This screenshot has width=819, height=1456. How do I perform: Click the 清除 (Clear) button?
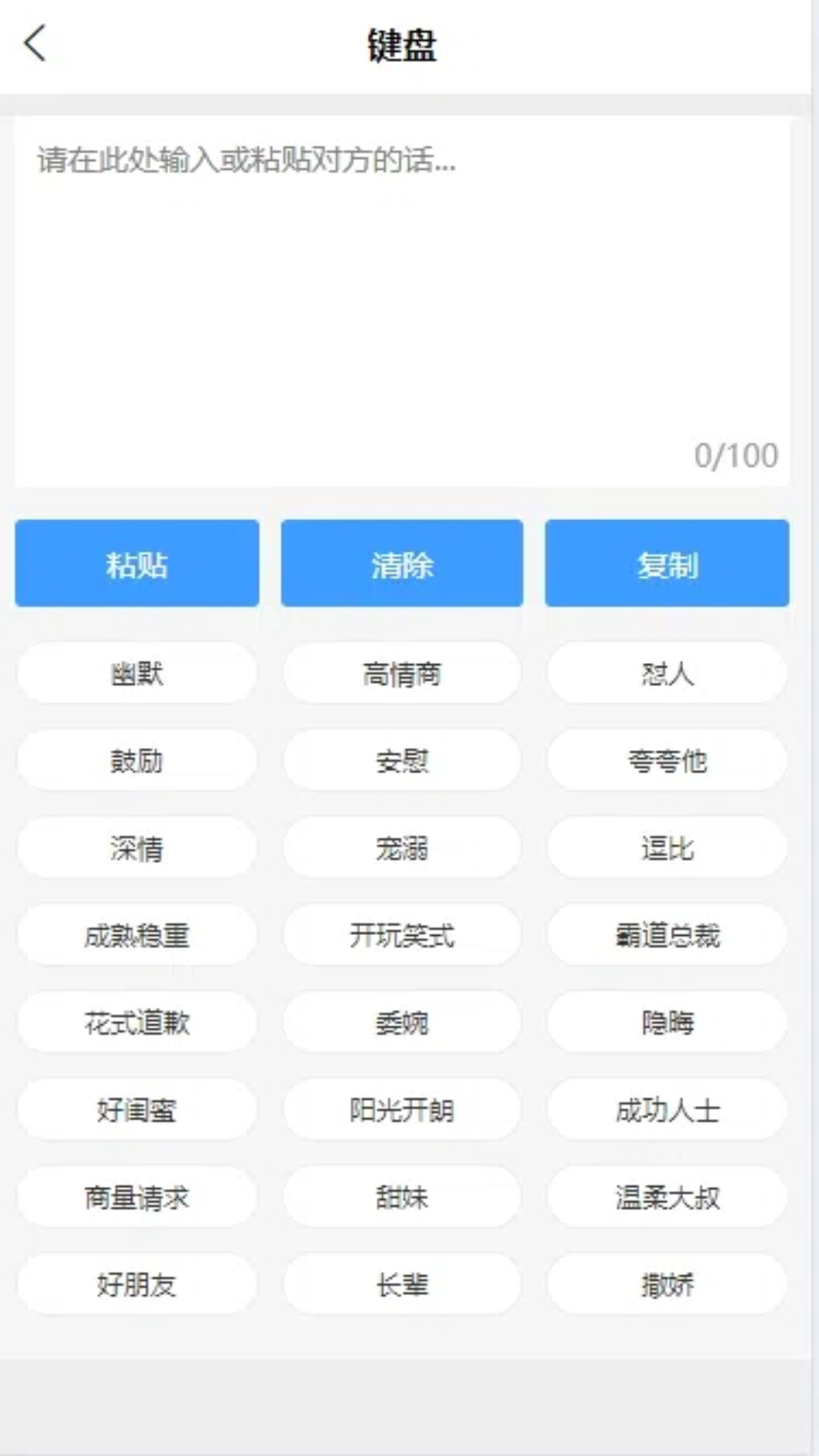[x=401, y=563]
